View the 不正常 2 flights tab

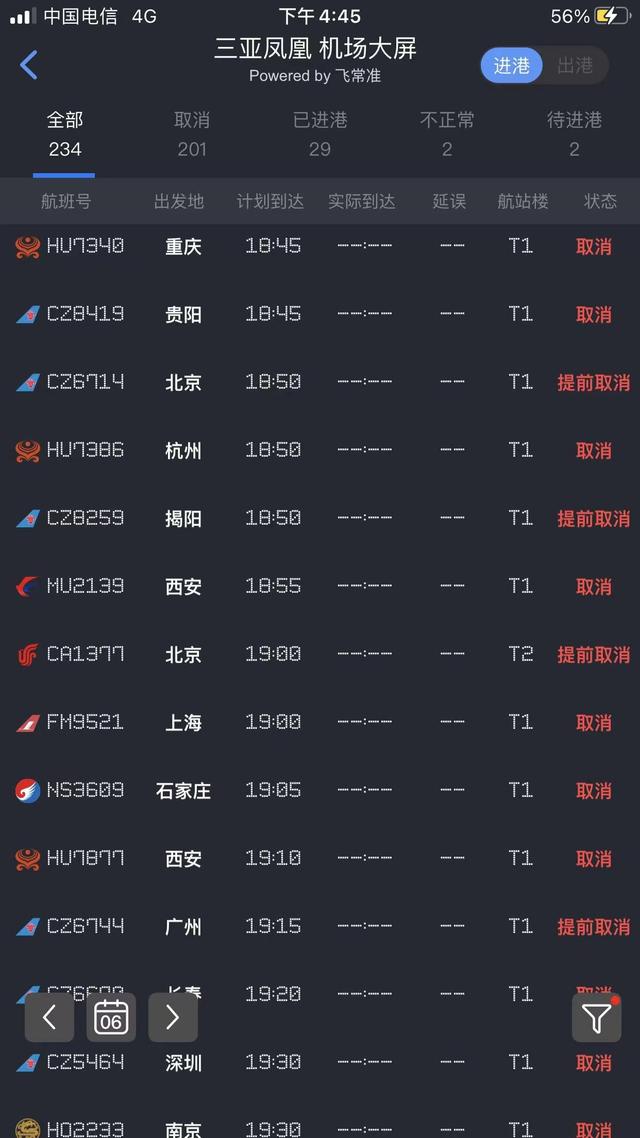pyautogui.click(x=447, y=134)
